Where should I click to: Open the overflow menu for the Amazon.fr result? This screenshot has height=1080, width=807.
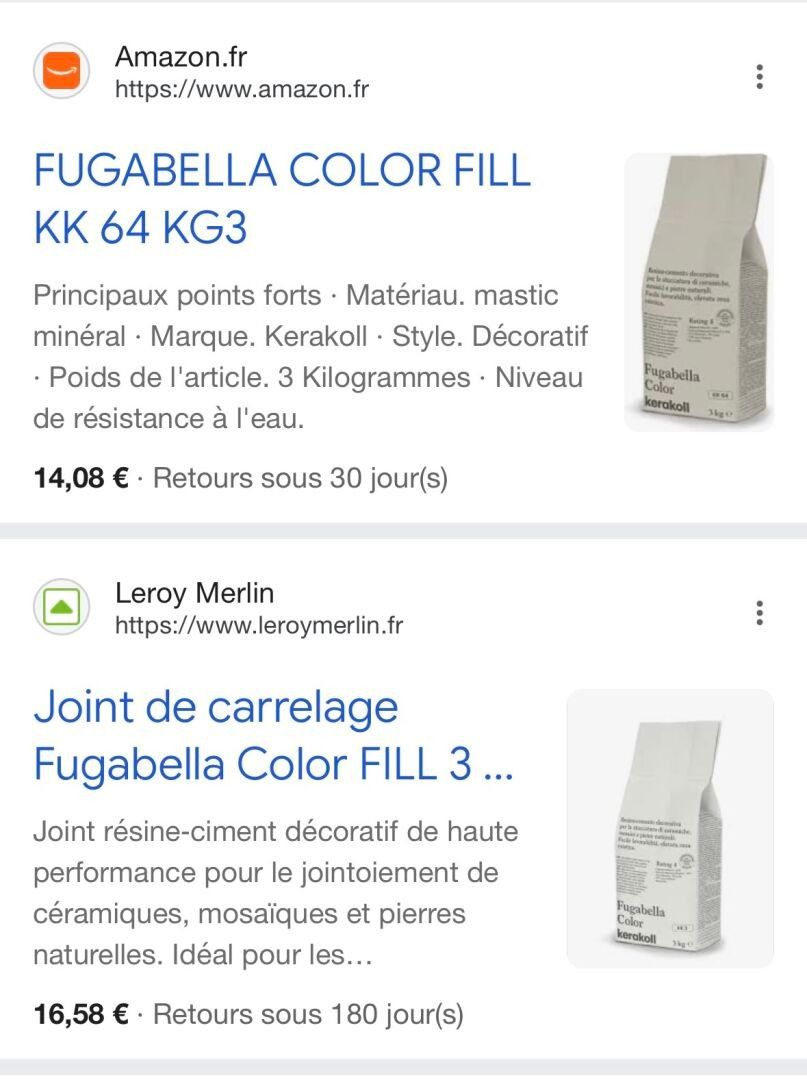[759, 76]
